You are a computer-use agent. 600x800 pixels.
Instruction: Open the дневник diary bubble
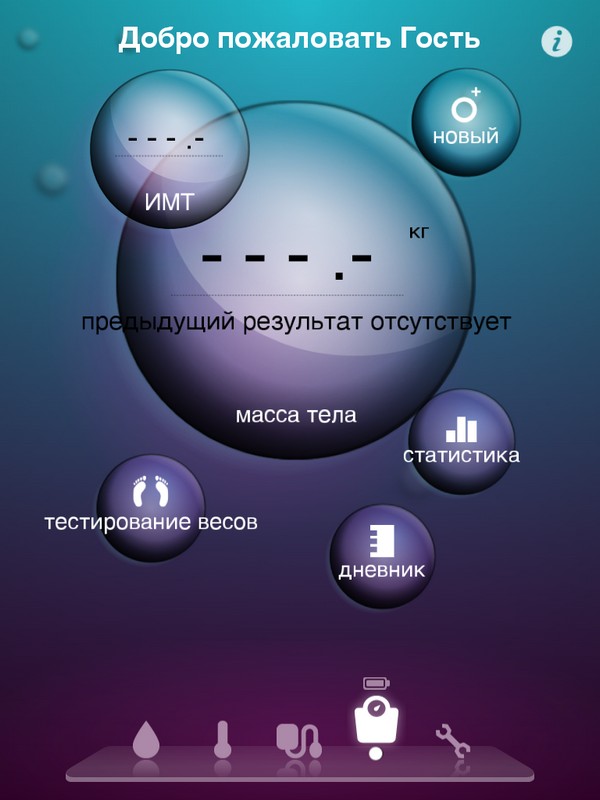coord(382,556)
